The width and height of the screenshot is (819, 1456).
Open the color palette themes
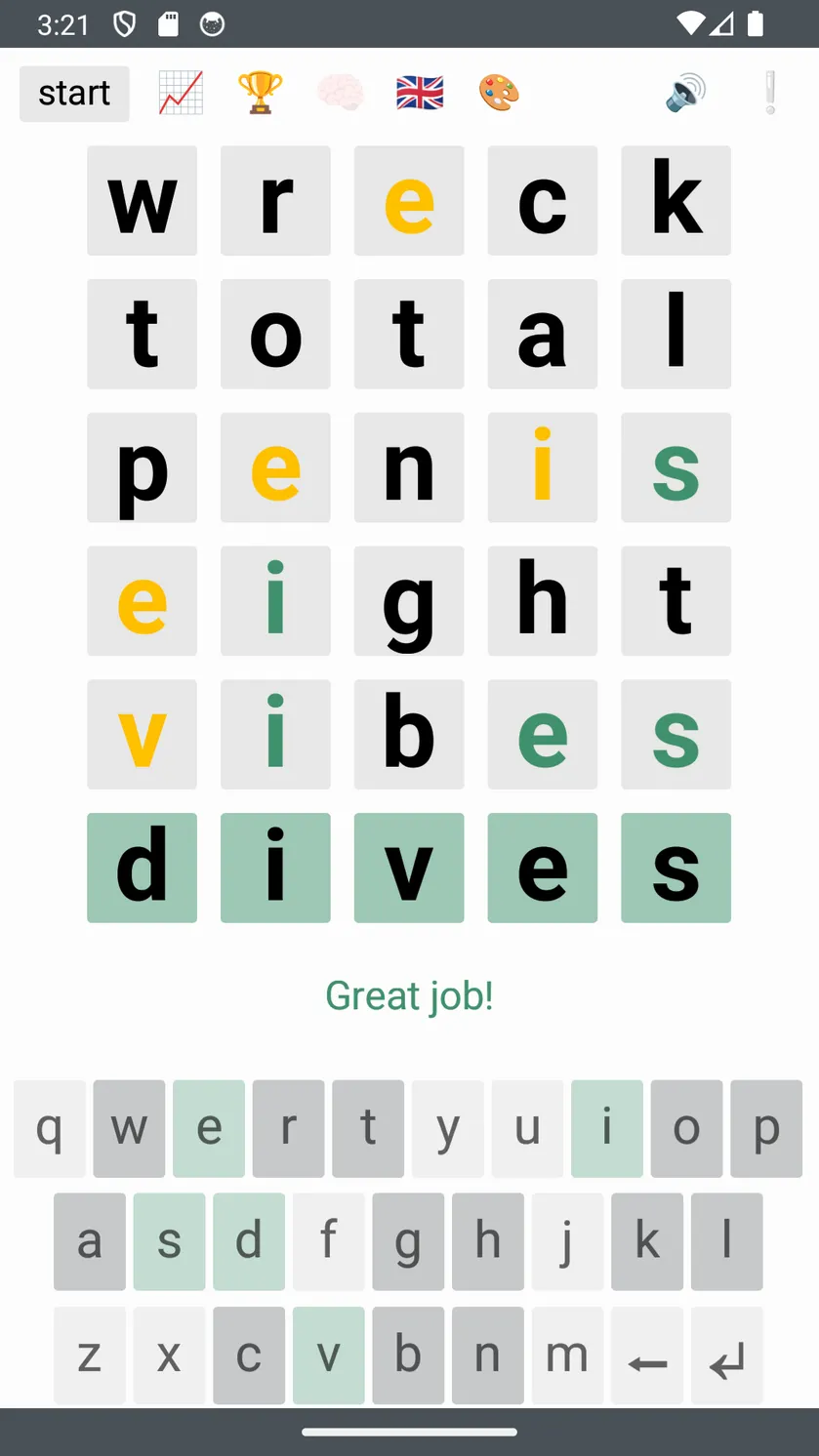pyautogui.click(x=499, y=94)
